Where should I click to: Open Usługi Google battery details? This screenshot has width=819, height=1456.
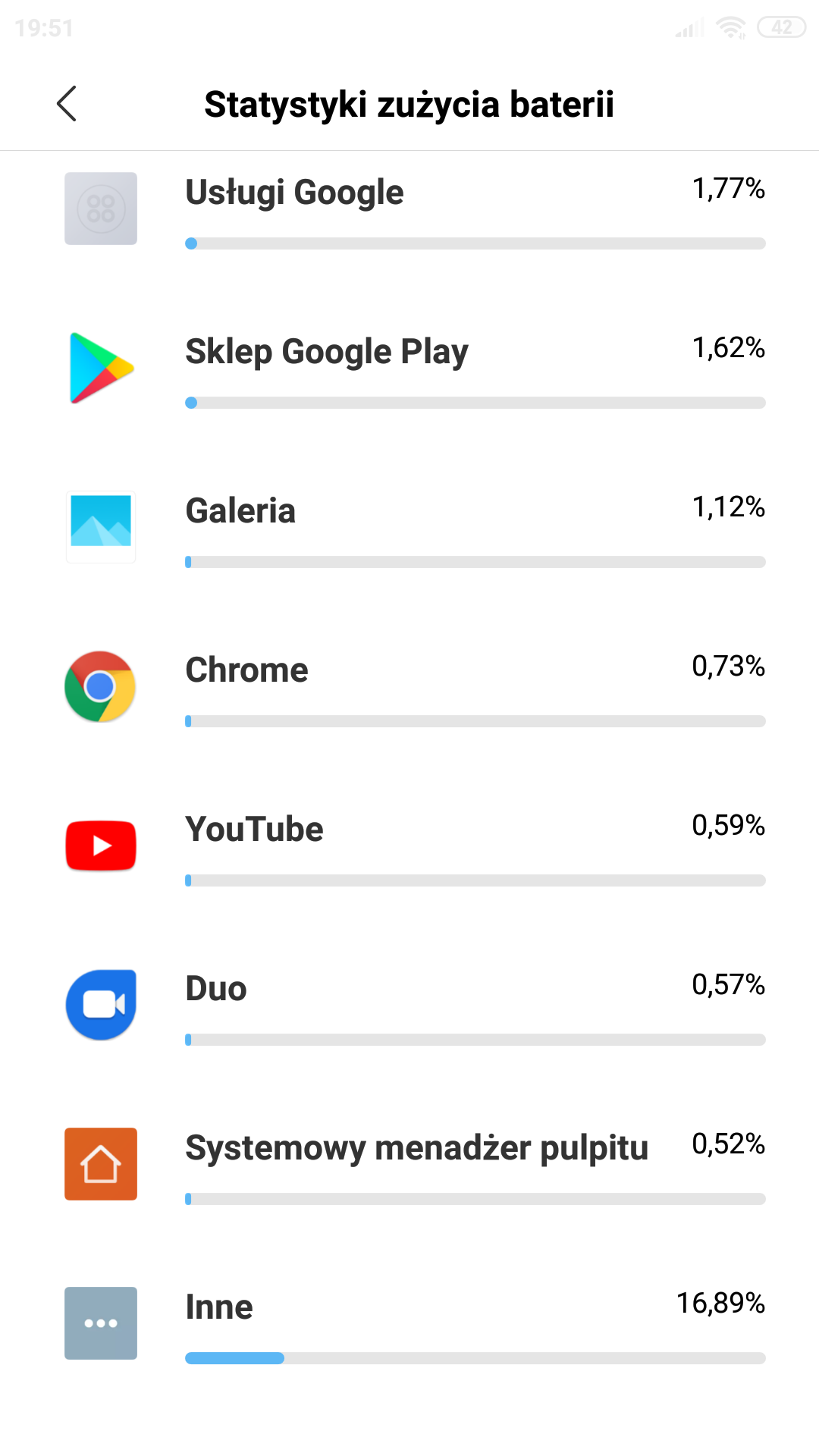coord(409,210)
